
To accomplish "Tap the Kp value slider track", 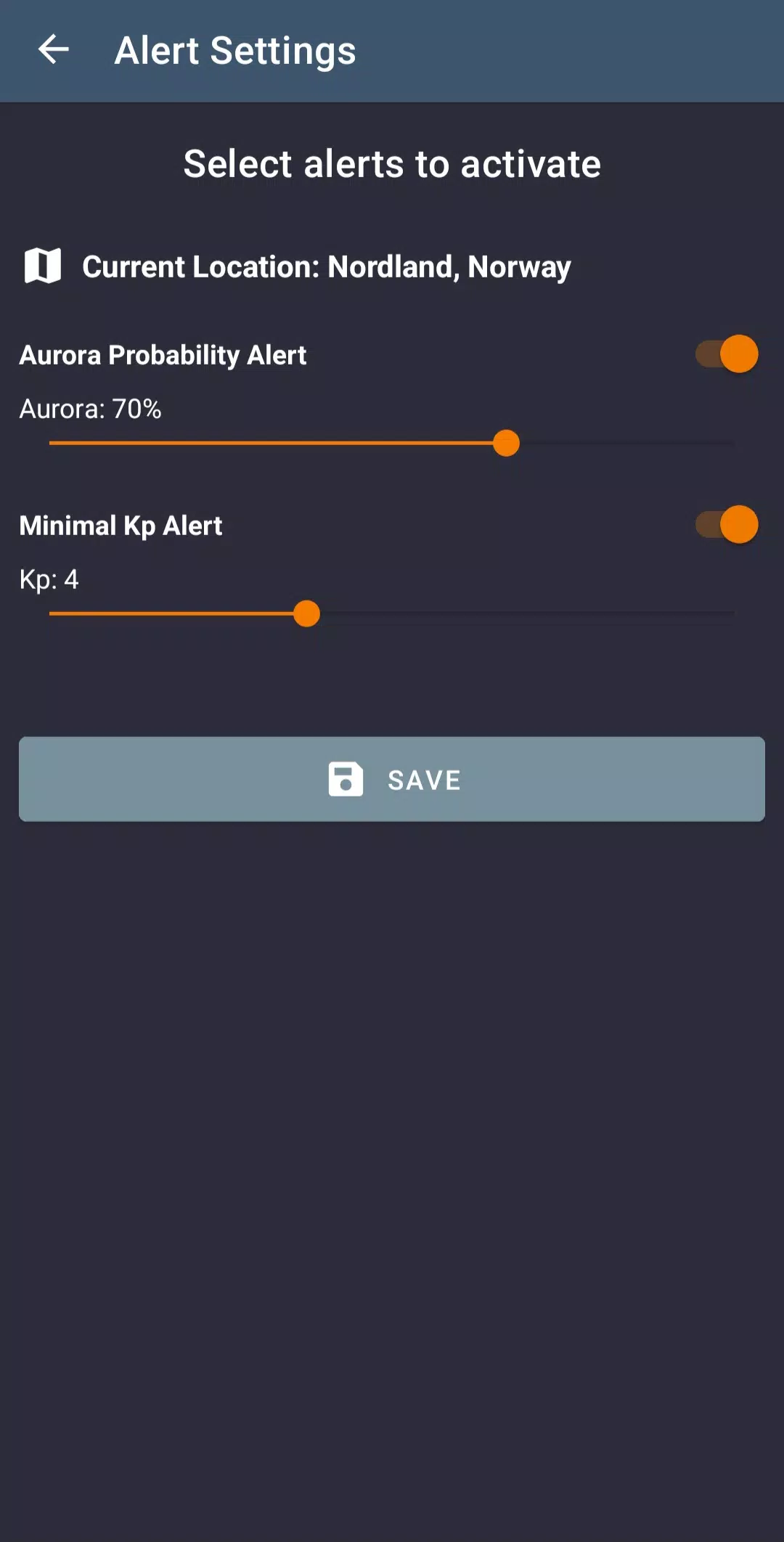I will pyautogui.click(x=392, y=614).
